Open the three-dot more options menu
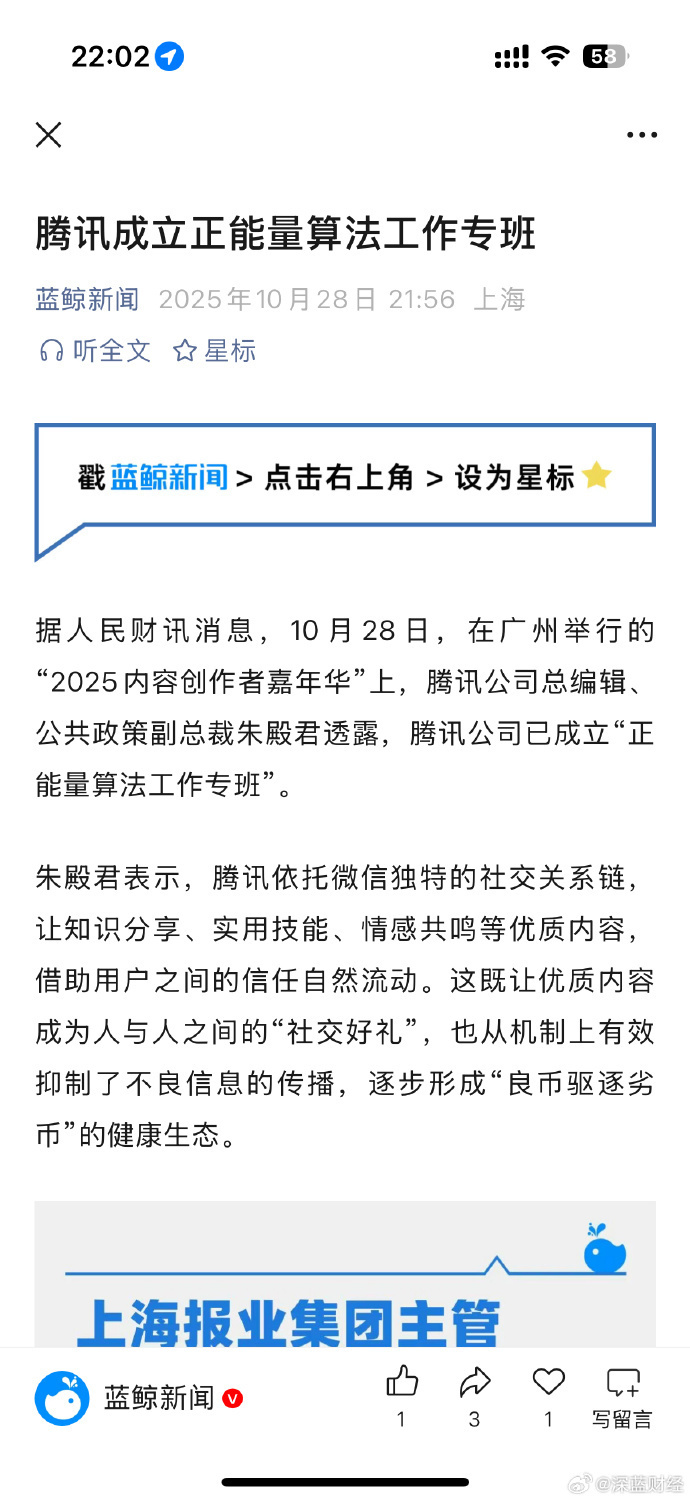690x1500 pixels. coord(641,135)
